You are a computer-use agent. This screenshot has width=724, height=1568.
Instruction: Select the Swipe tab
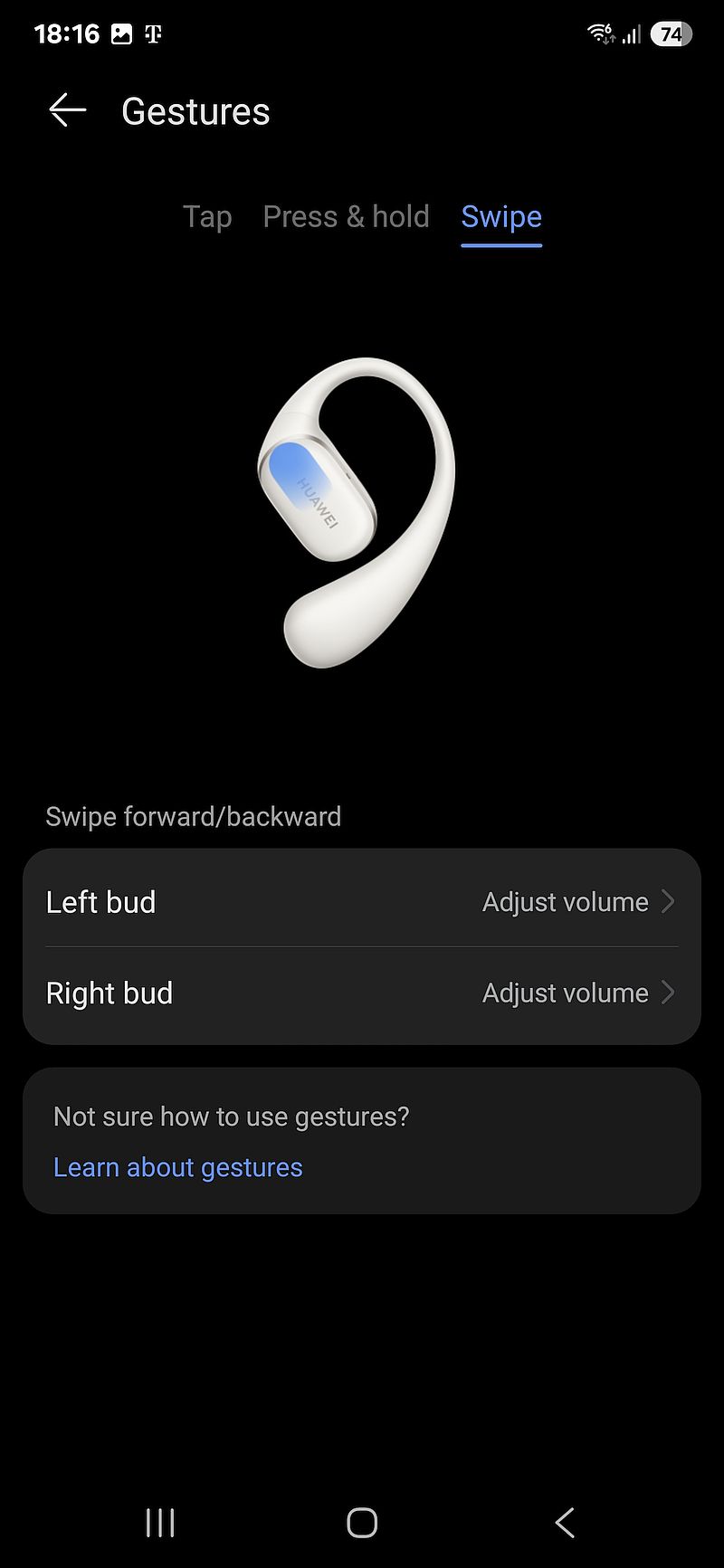coord(501,217)
